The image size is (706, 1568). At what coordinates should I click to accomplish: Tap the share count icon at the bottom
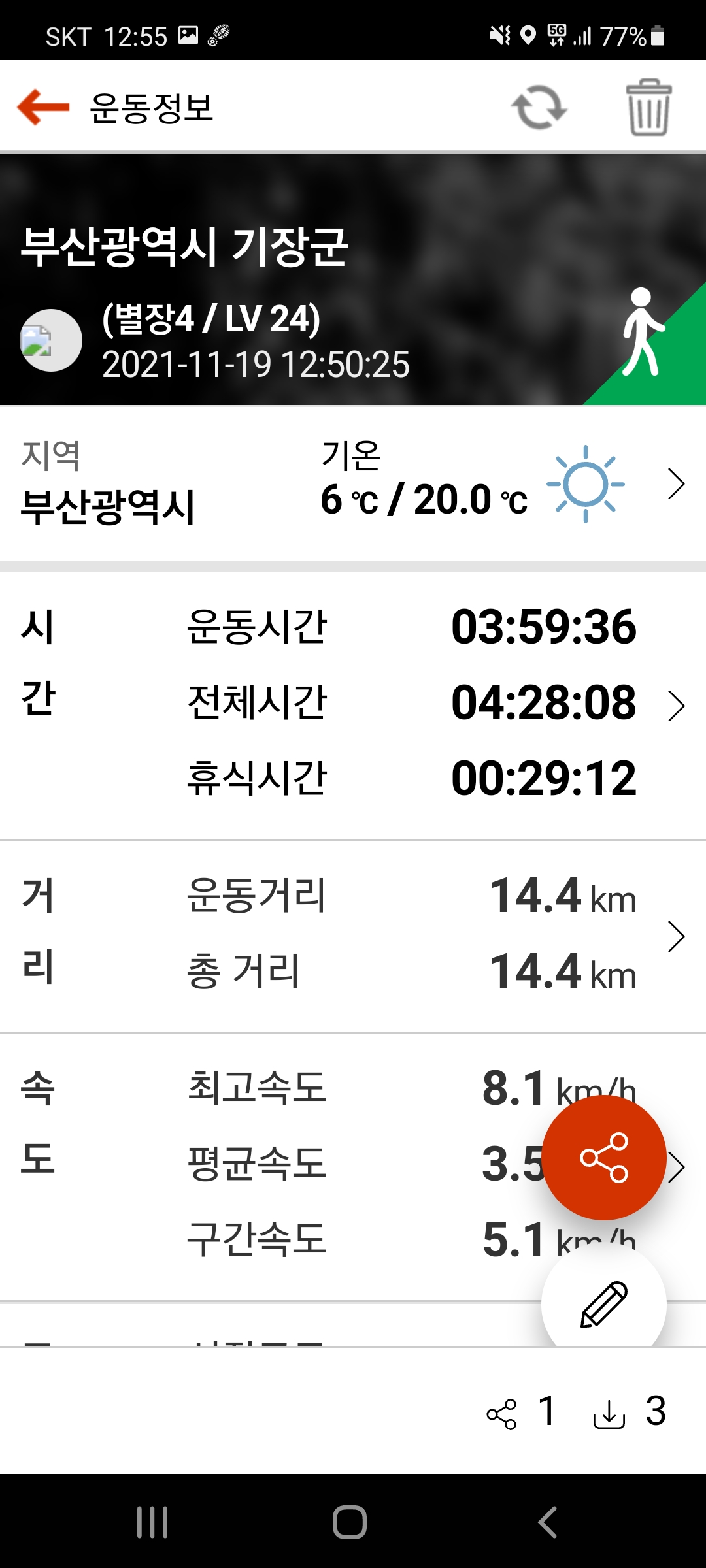pyautogui.click(x=501, y=1414)
